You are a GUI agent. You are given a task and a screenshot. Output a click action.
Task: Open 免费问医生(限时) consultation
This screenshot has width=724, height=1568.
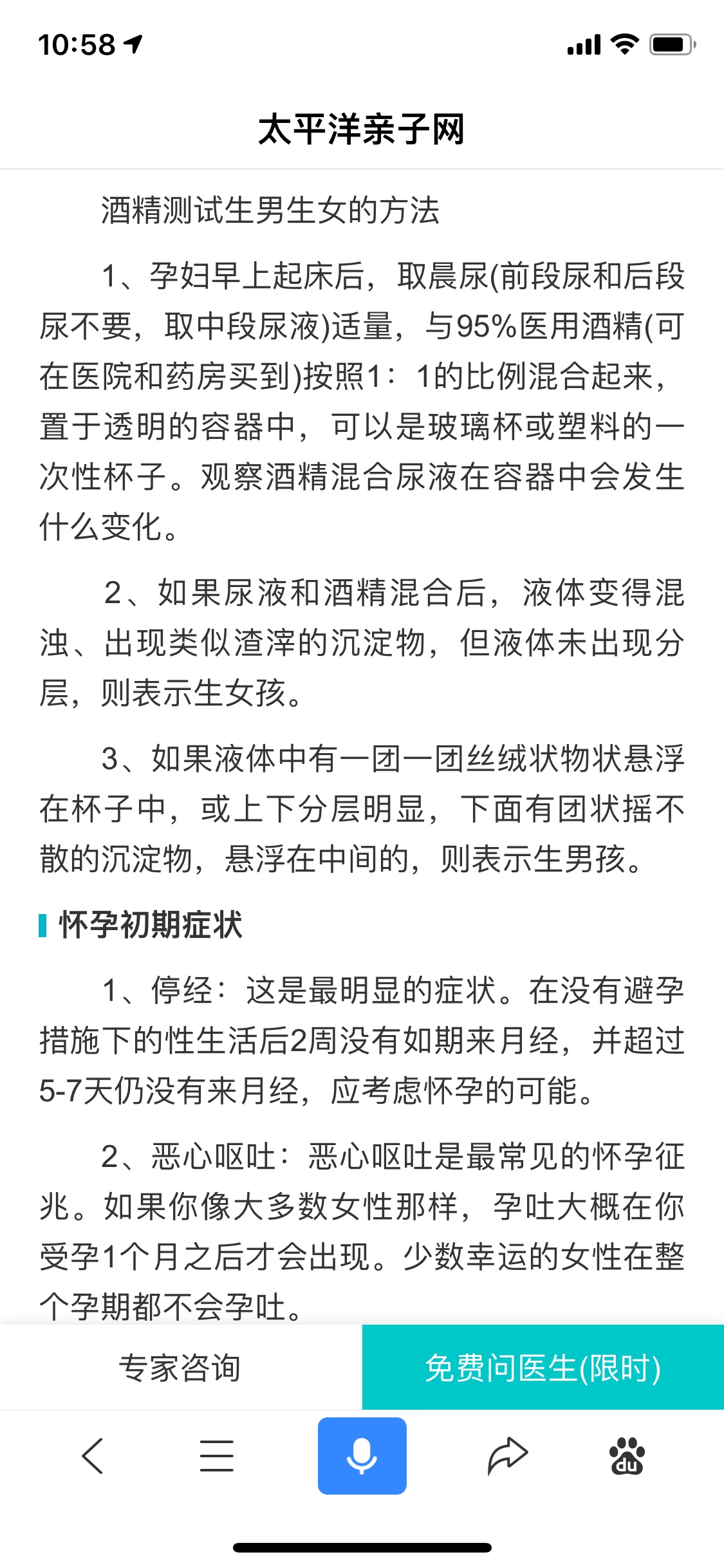point(543,1367)
